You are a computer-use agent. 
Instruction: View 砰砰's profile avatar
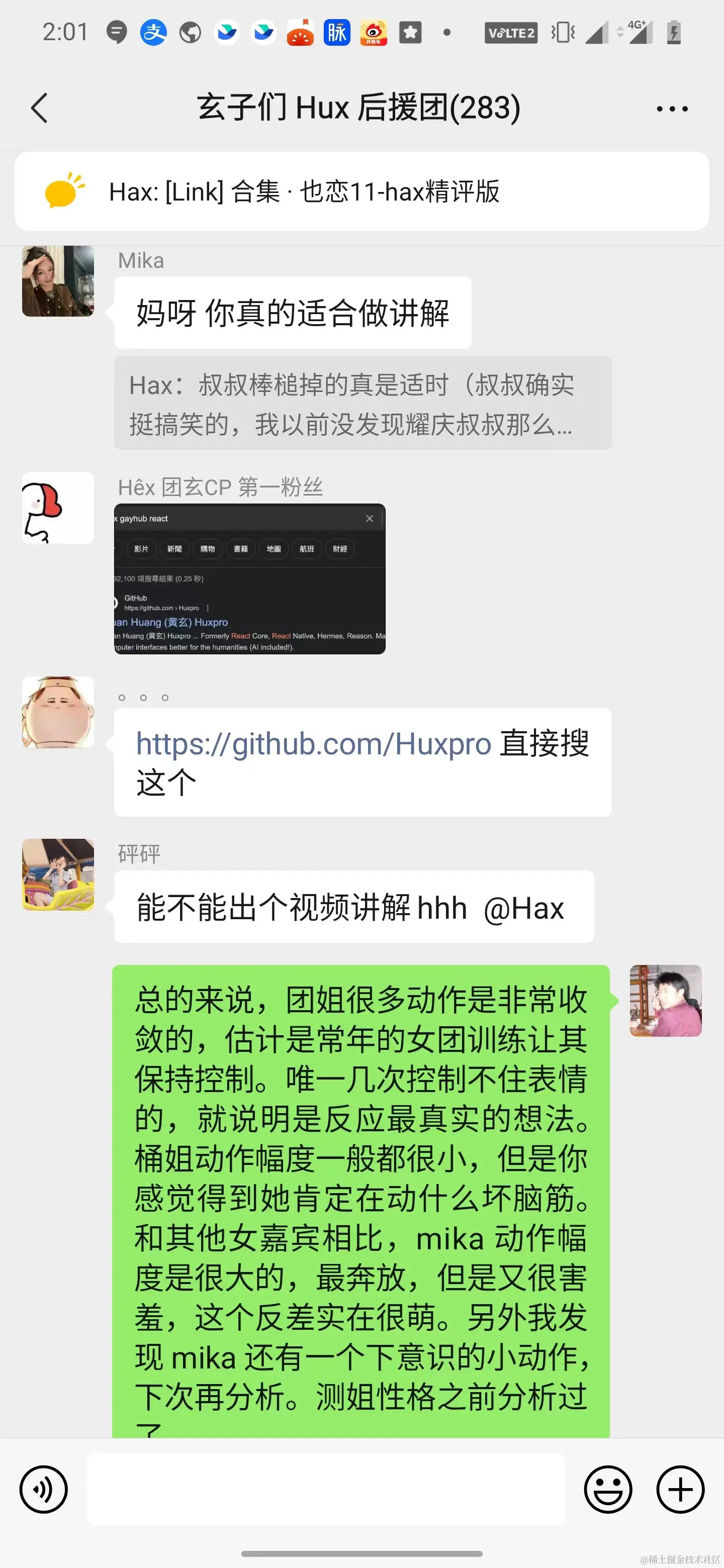(x=58, y=874)
